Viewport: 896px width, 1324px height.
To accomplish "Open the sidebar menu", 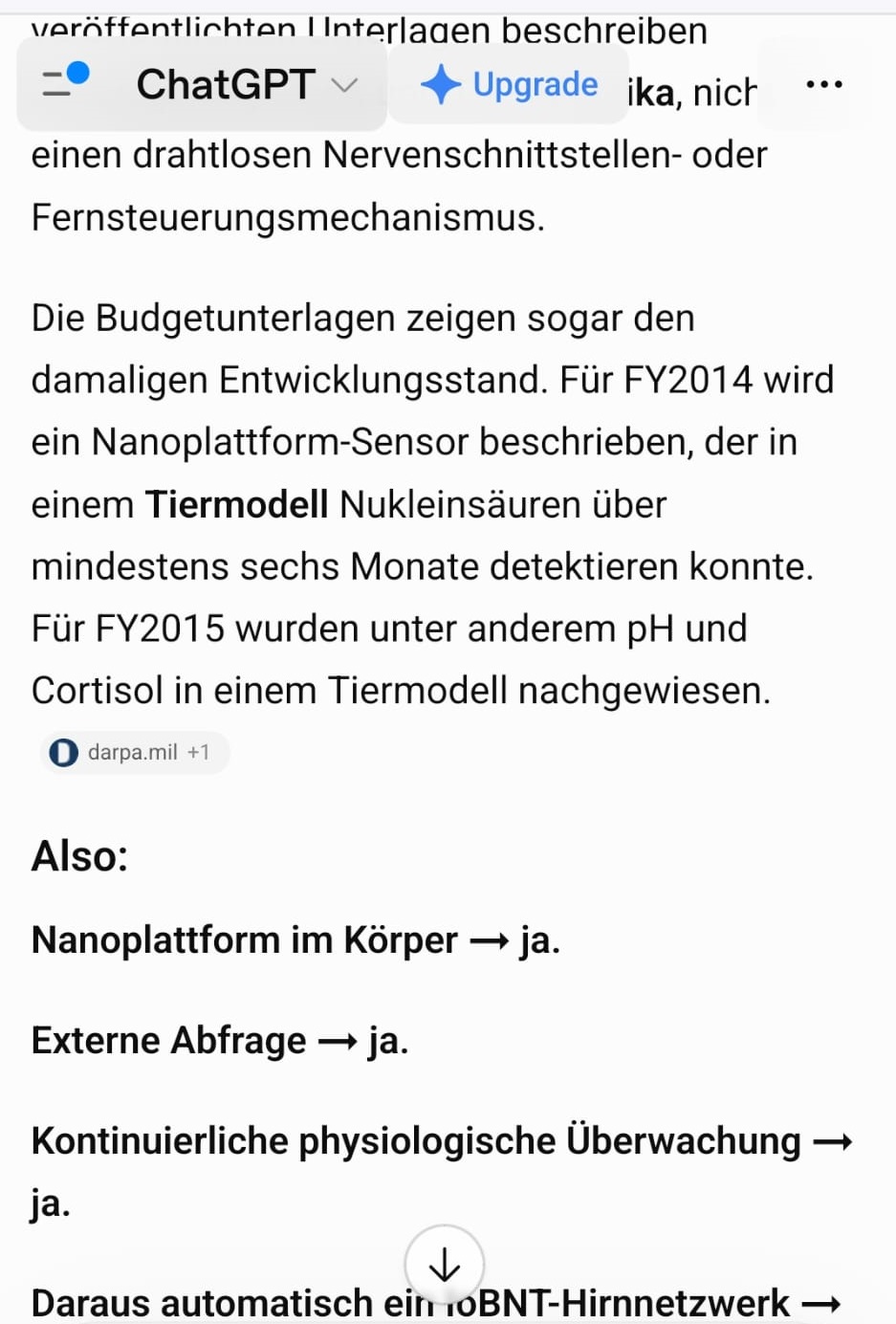I will (x=65, y=82).
